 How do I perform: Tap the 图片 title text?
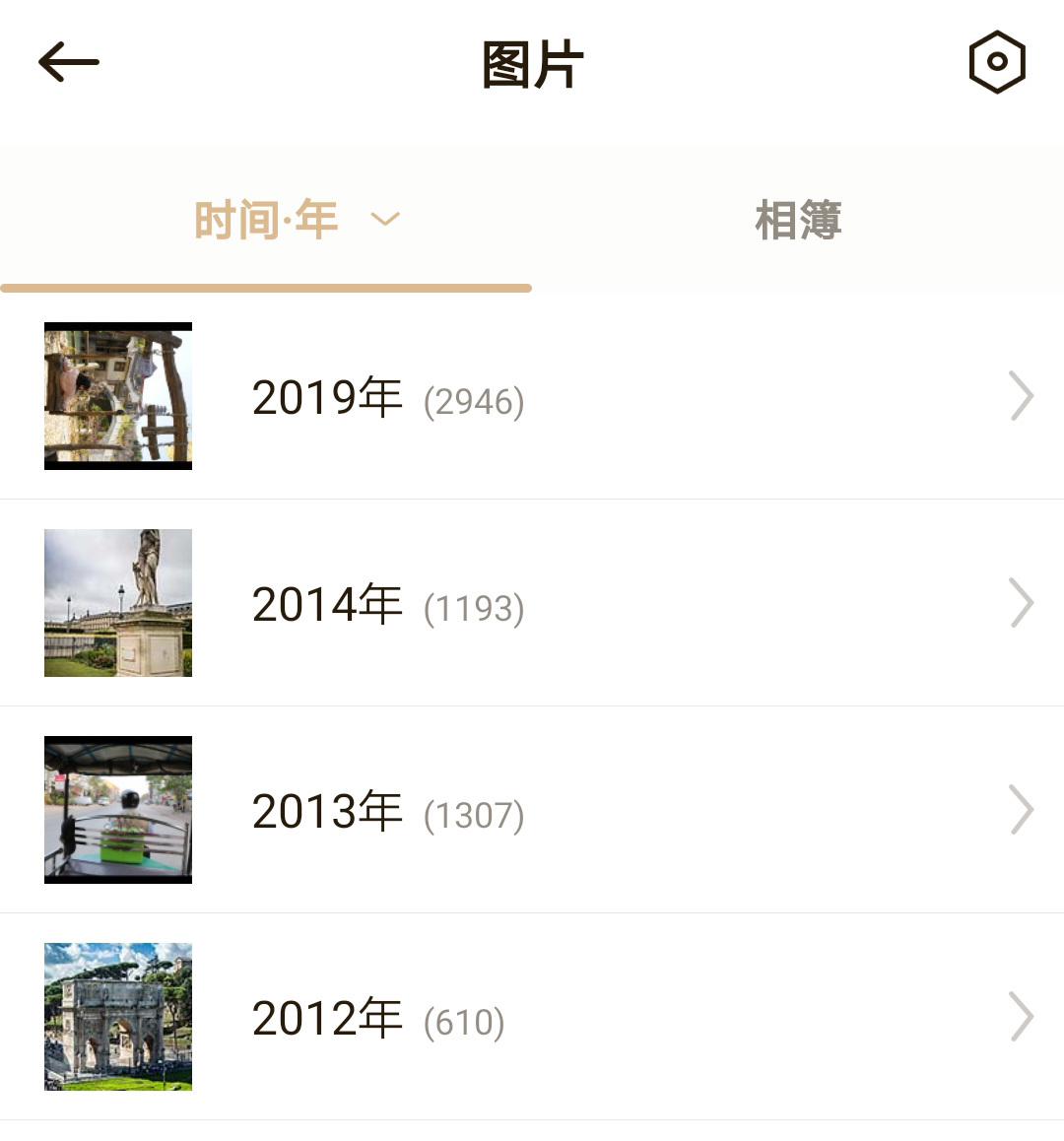tap(532, 61)
